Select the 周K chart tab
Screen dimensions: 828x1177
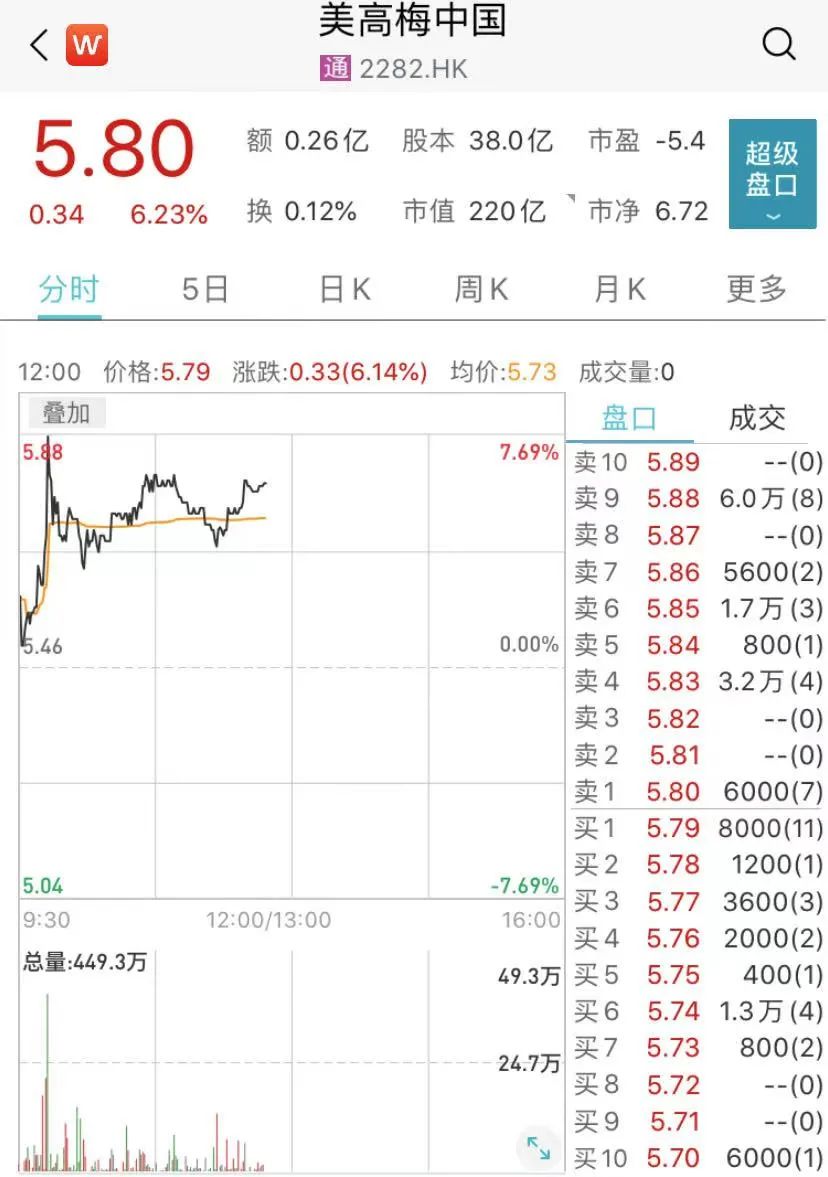point(481,290)
